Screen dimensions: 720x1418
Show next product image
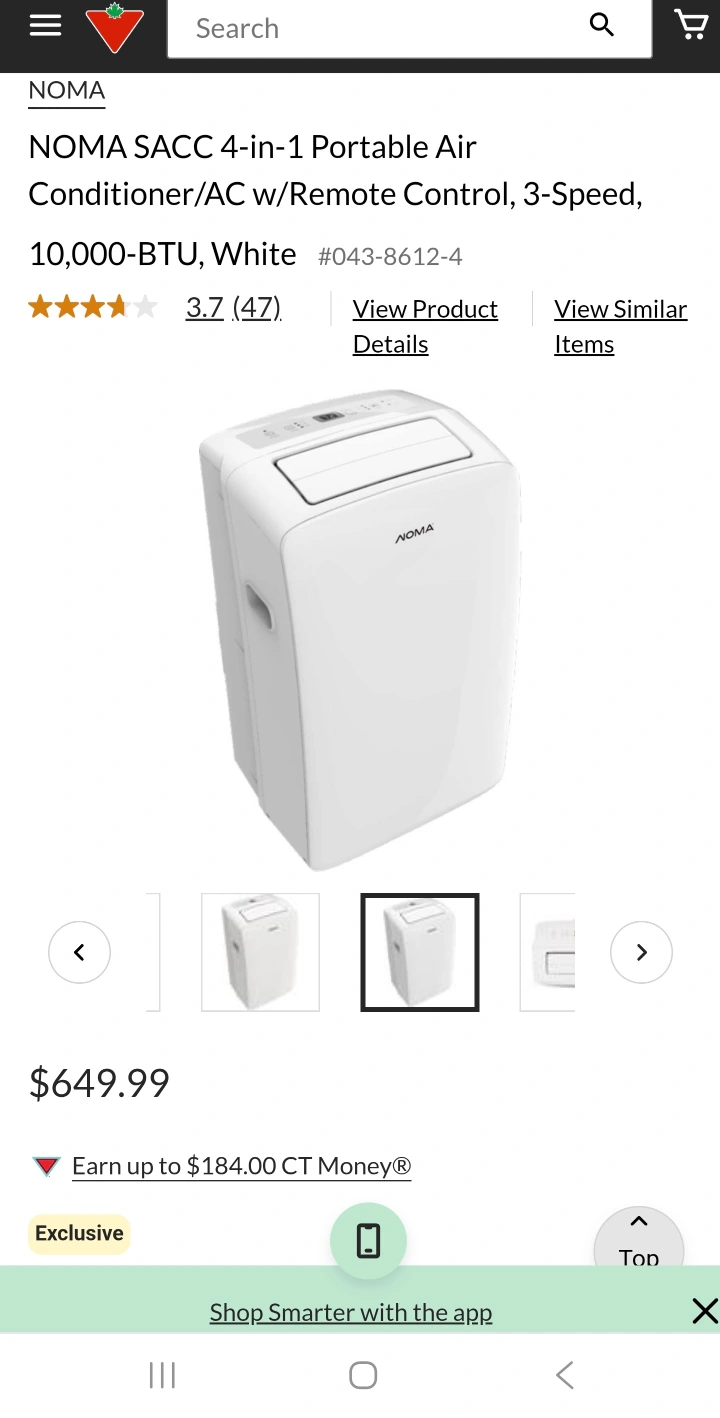click(x=641, y=952)
